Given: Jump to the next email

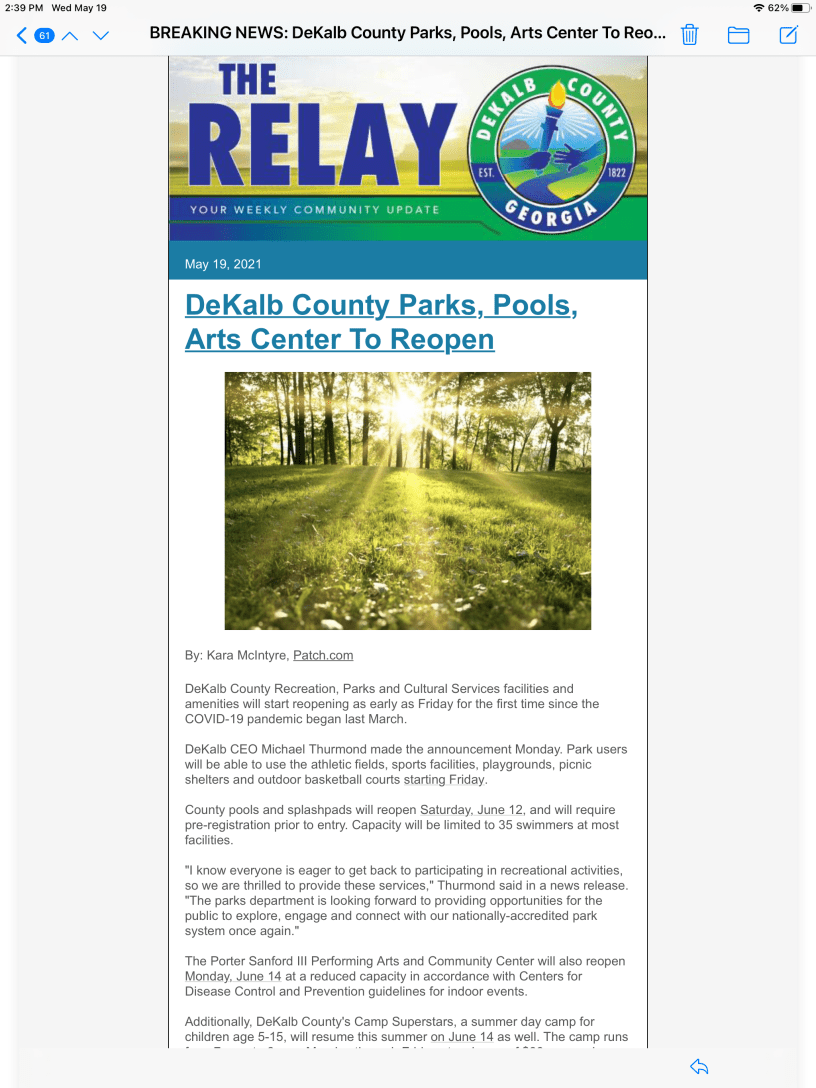Looking at the screenshot, I should point(100,36).
